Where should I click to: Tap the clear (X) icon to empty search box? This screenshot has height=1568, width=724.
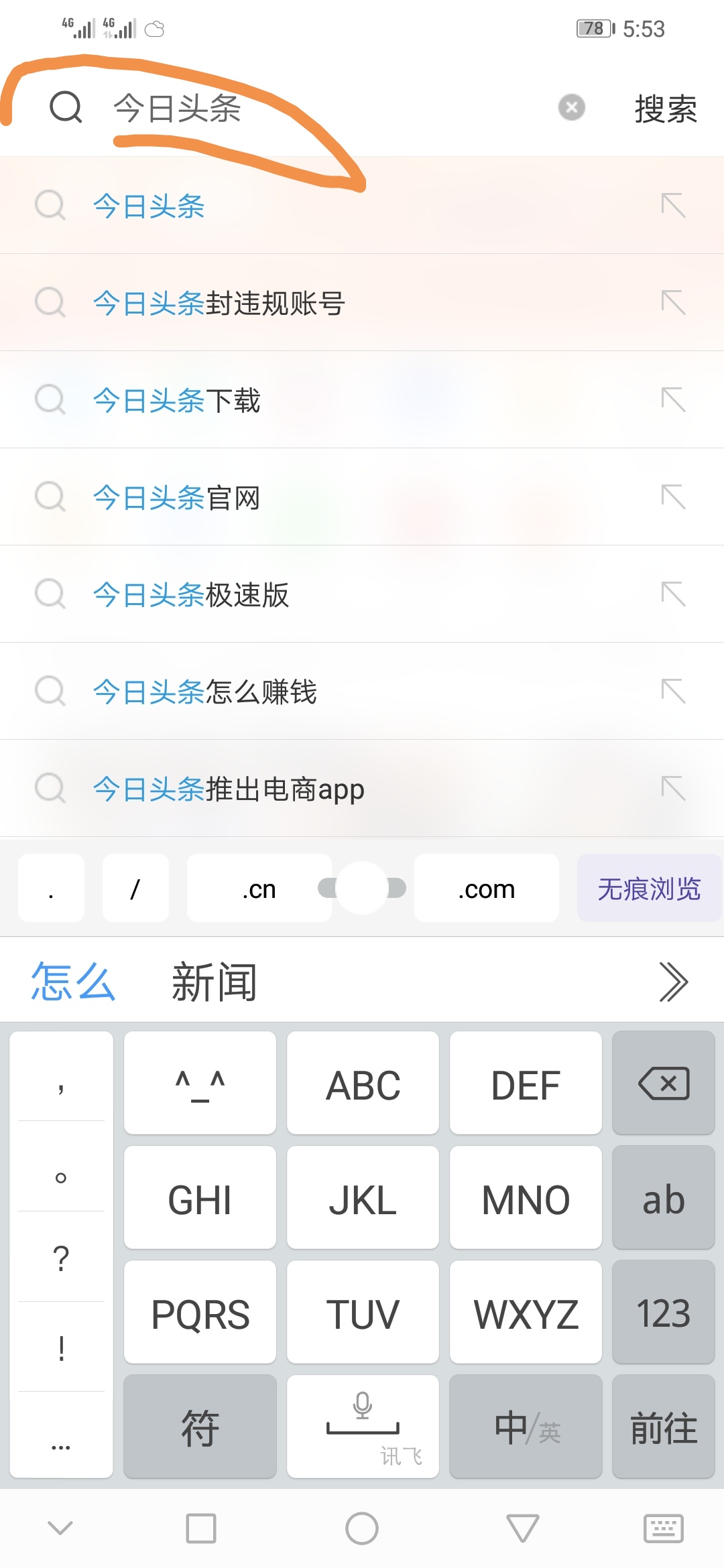pyautogui.click(x=571, y=107)
